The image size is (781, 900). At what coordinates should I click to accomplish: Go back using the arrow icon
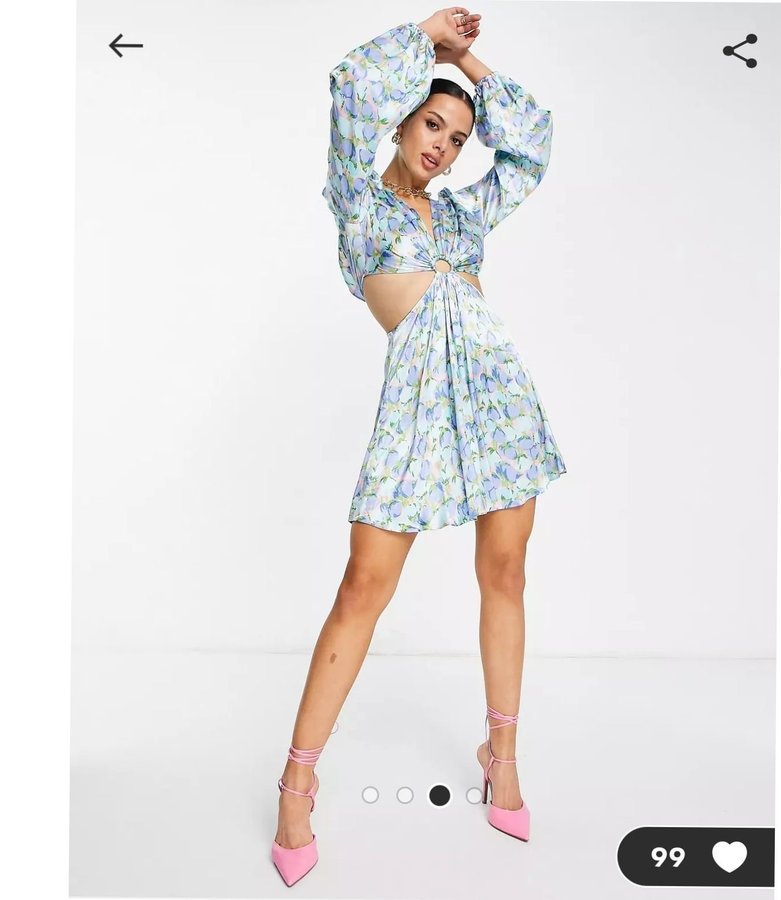coord(125,45)
